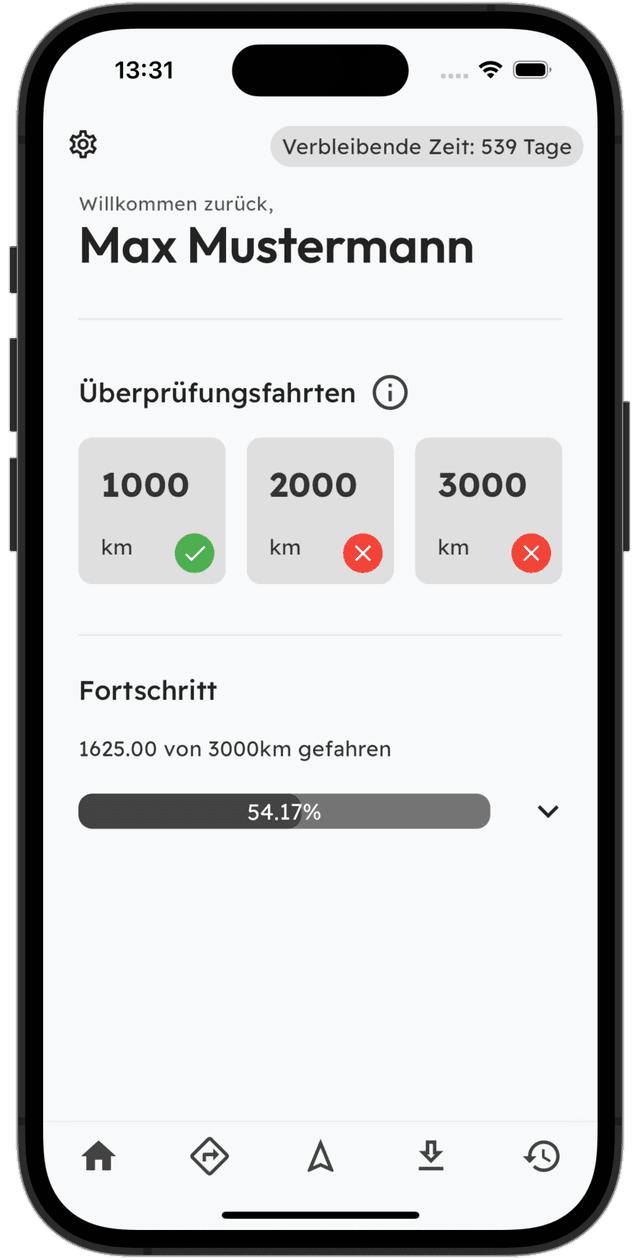Open the 2000 km check drive card

pyautogui.click(x=320, y=510)
